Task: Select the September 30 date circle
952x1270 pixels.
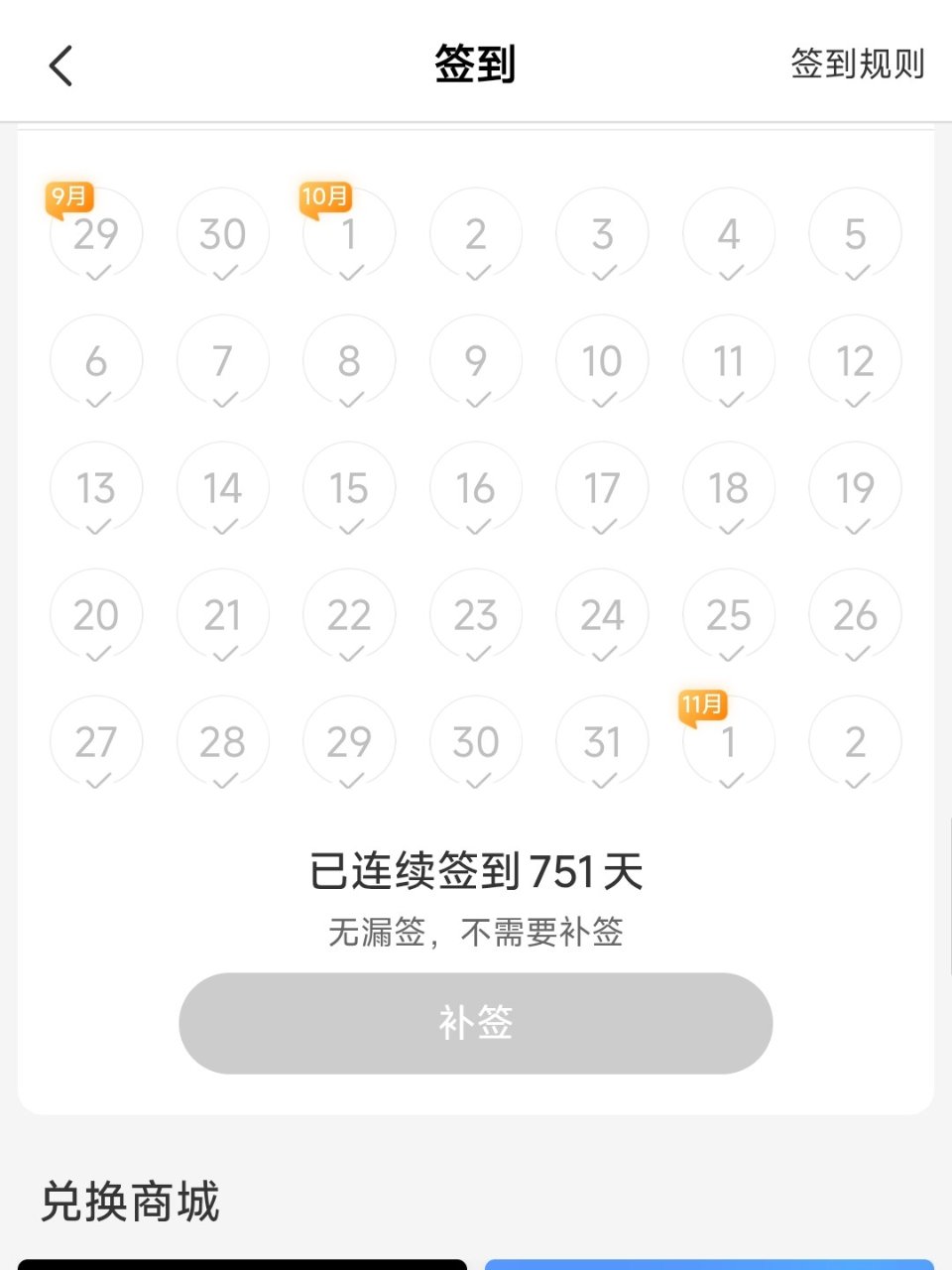Action: [222, 233]
